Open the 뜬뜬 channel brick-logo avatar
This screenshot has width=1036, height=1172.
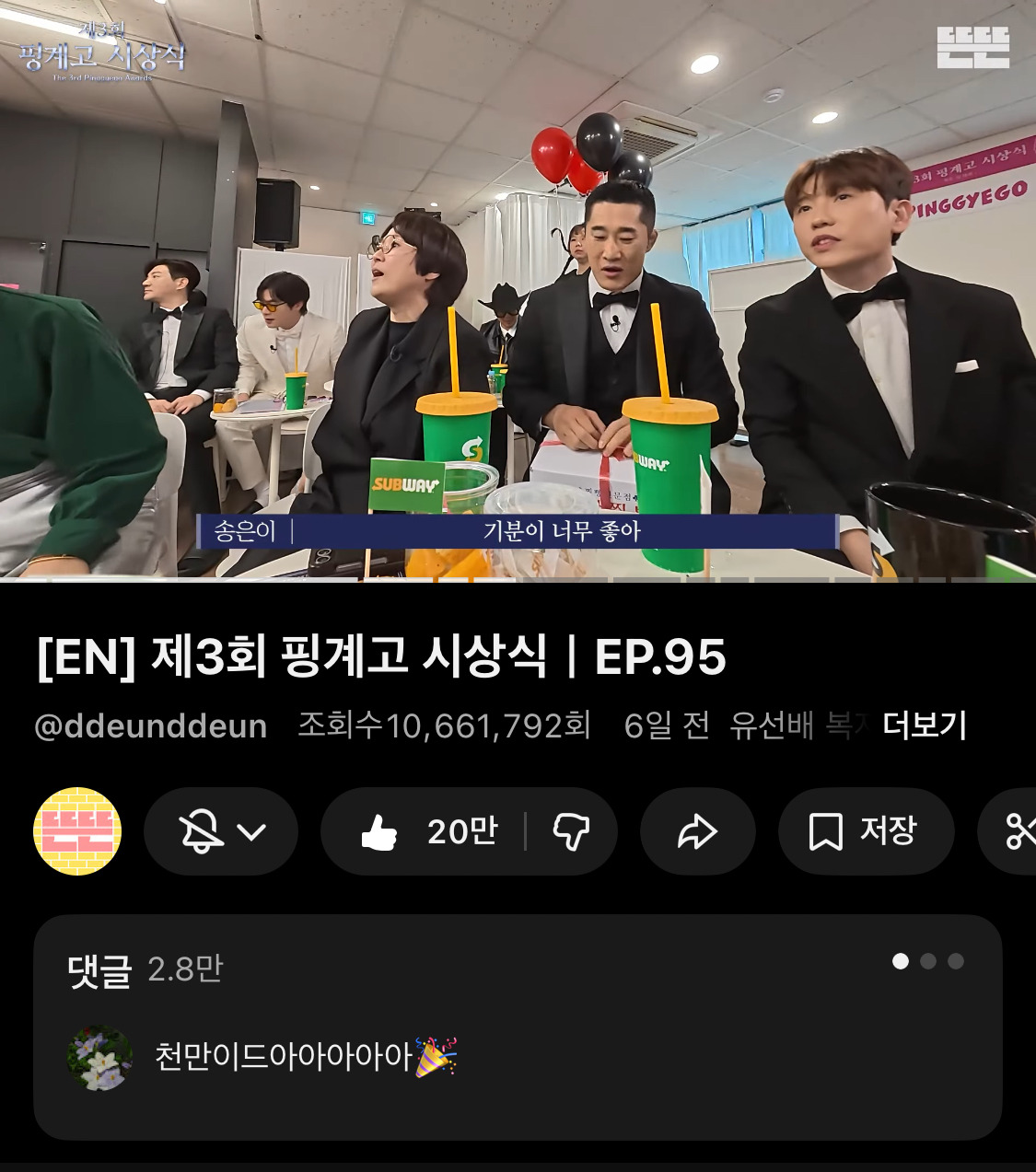tap(78, 830)
